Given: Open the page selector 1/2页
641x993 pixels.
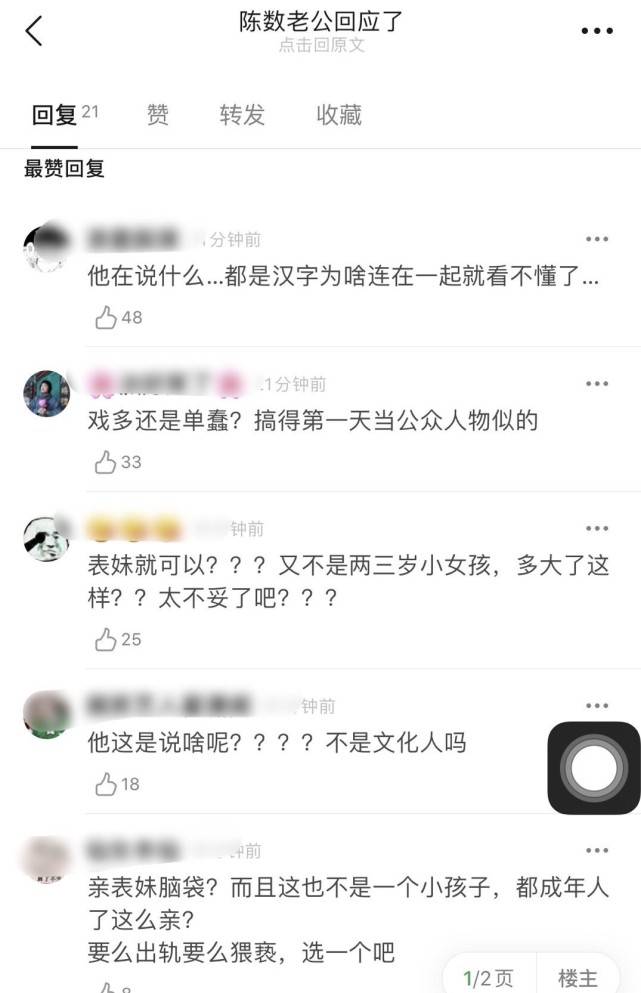Looking at the screenshot, I should click(489, 977).
